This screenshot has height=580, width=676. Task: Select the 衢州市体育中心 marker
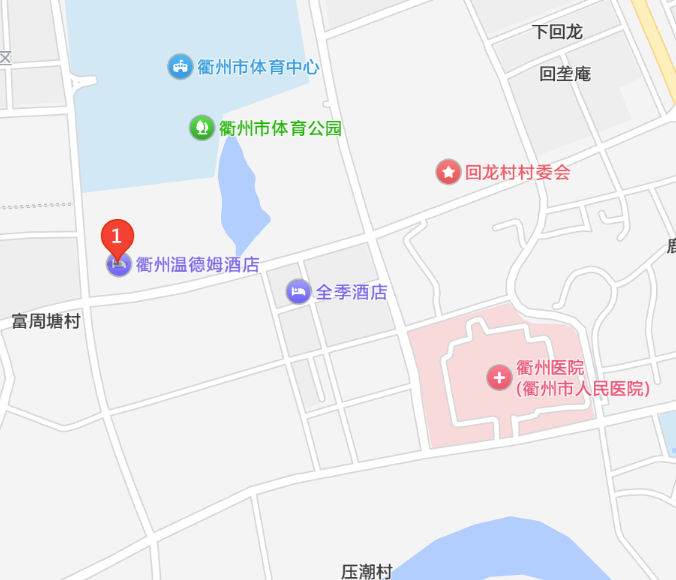tap(180, 67)
